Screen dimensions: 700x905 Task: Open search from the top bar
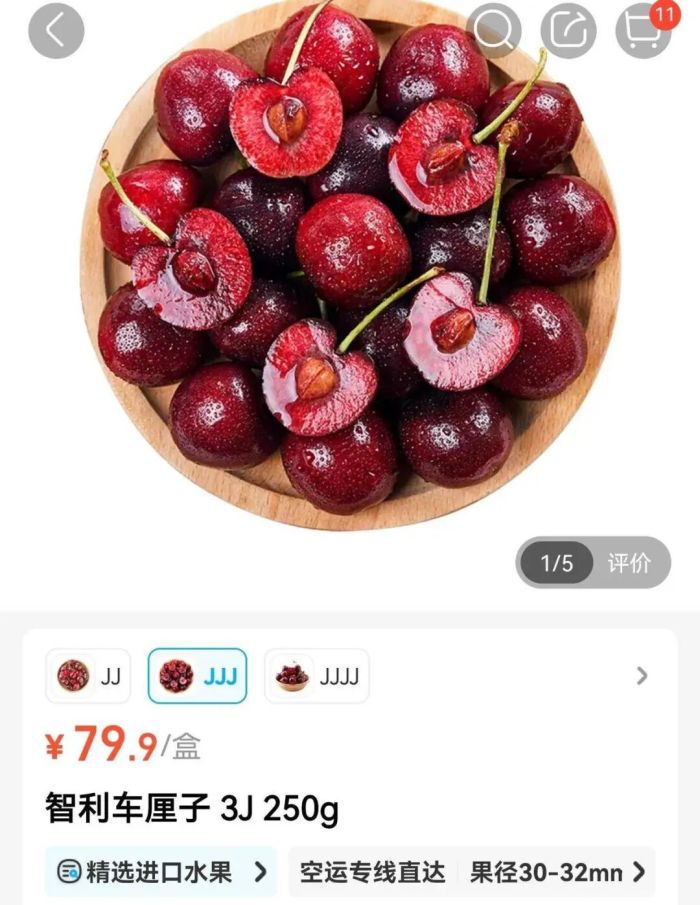pos(494,30)
